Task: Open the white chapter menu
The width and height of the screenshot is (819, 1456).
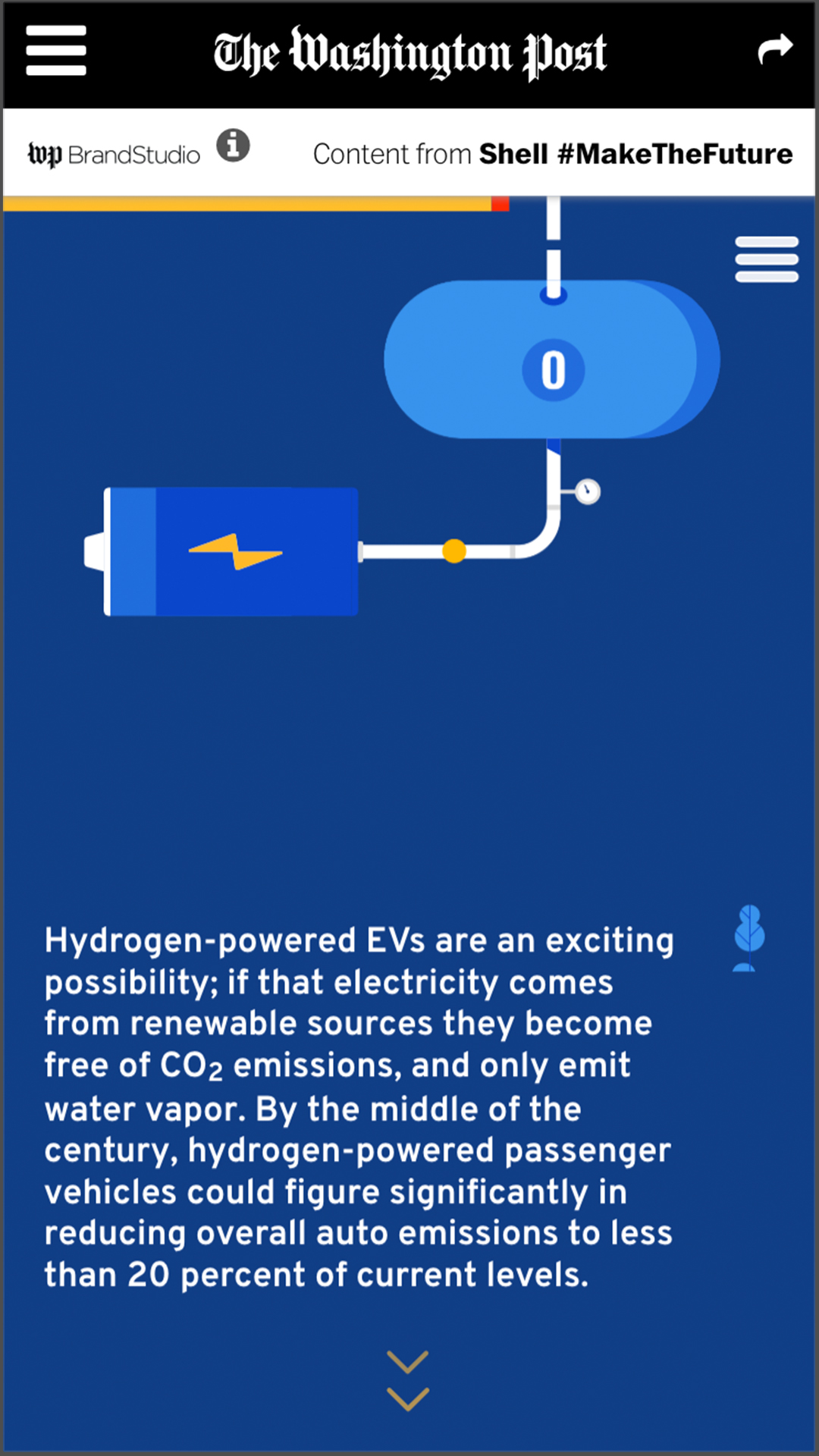Action: pyautogui.click(x=767, y=259)
